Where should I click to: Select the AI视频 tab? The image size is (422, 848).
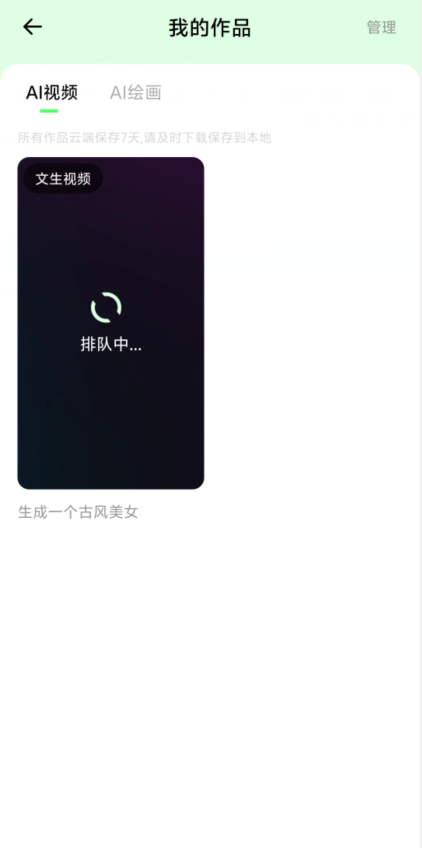[51, 92]
